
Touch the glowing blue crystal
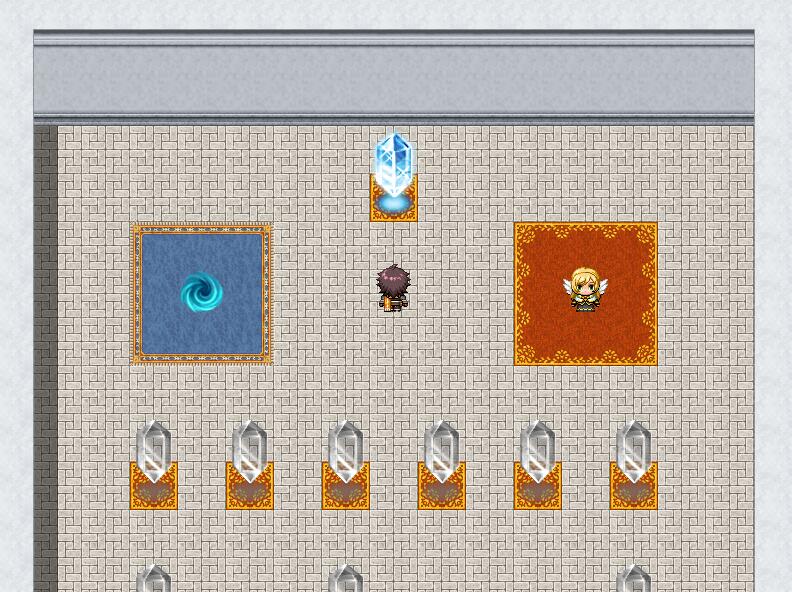(393, 166)
